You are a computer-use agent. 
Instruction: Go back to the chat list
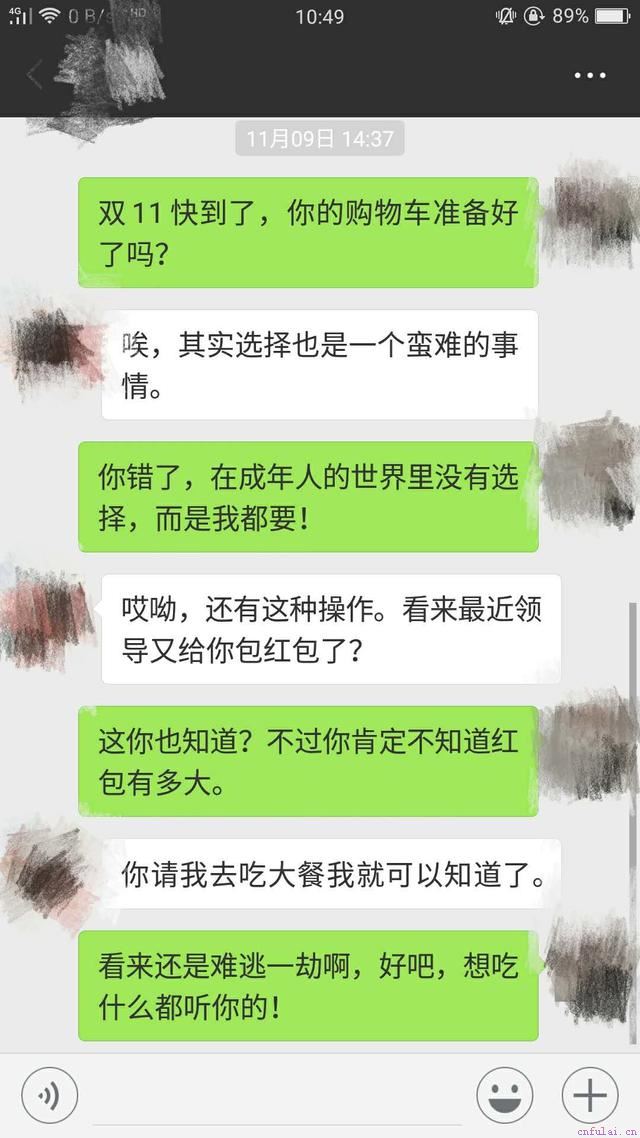pos(34,75)
